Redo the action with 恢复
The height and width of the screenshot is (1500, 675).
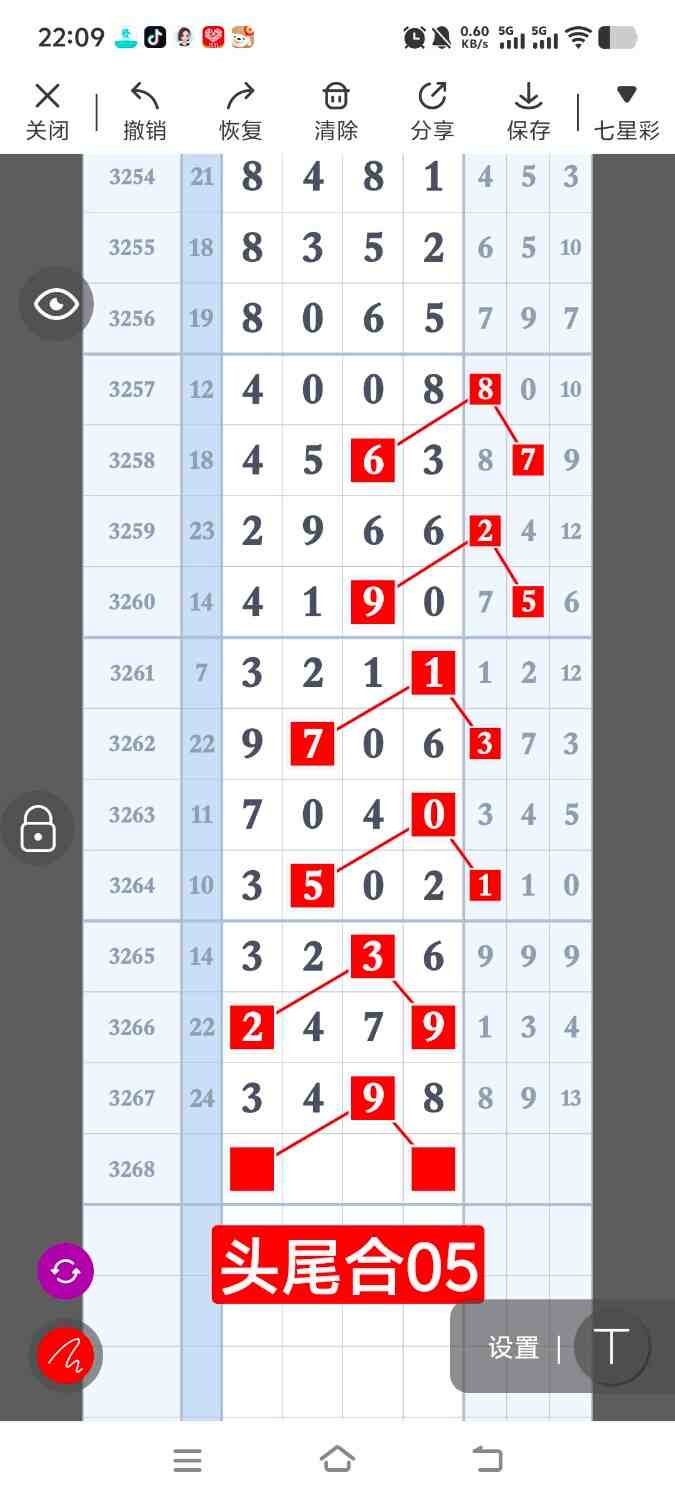pos(240,112)
